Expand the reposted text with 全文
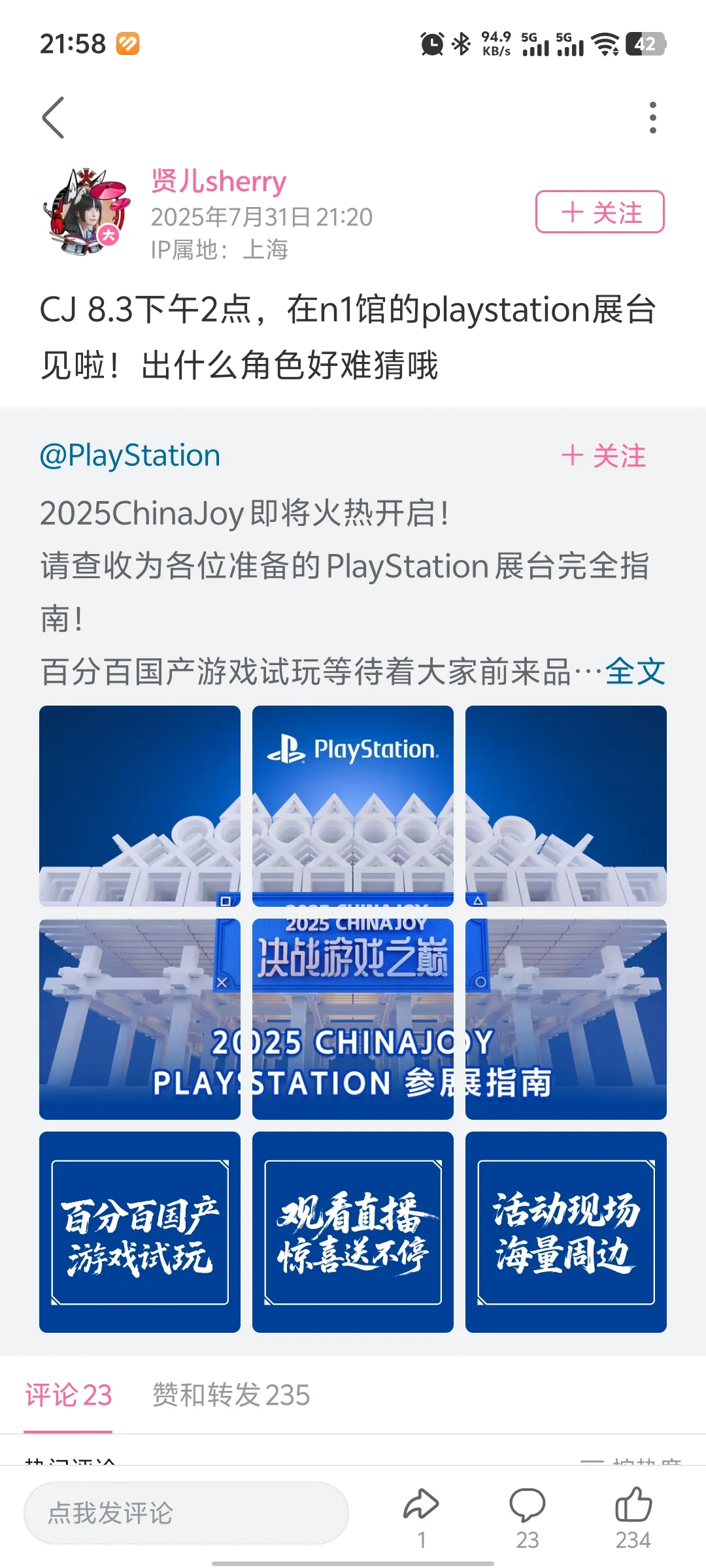 635,671
